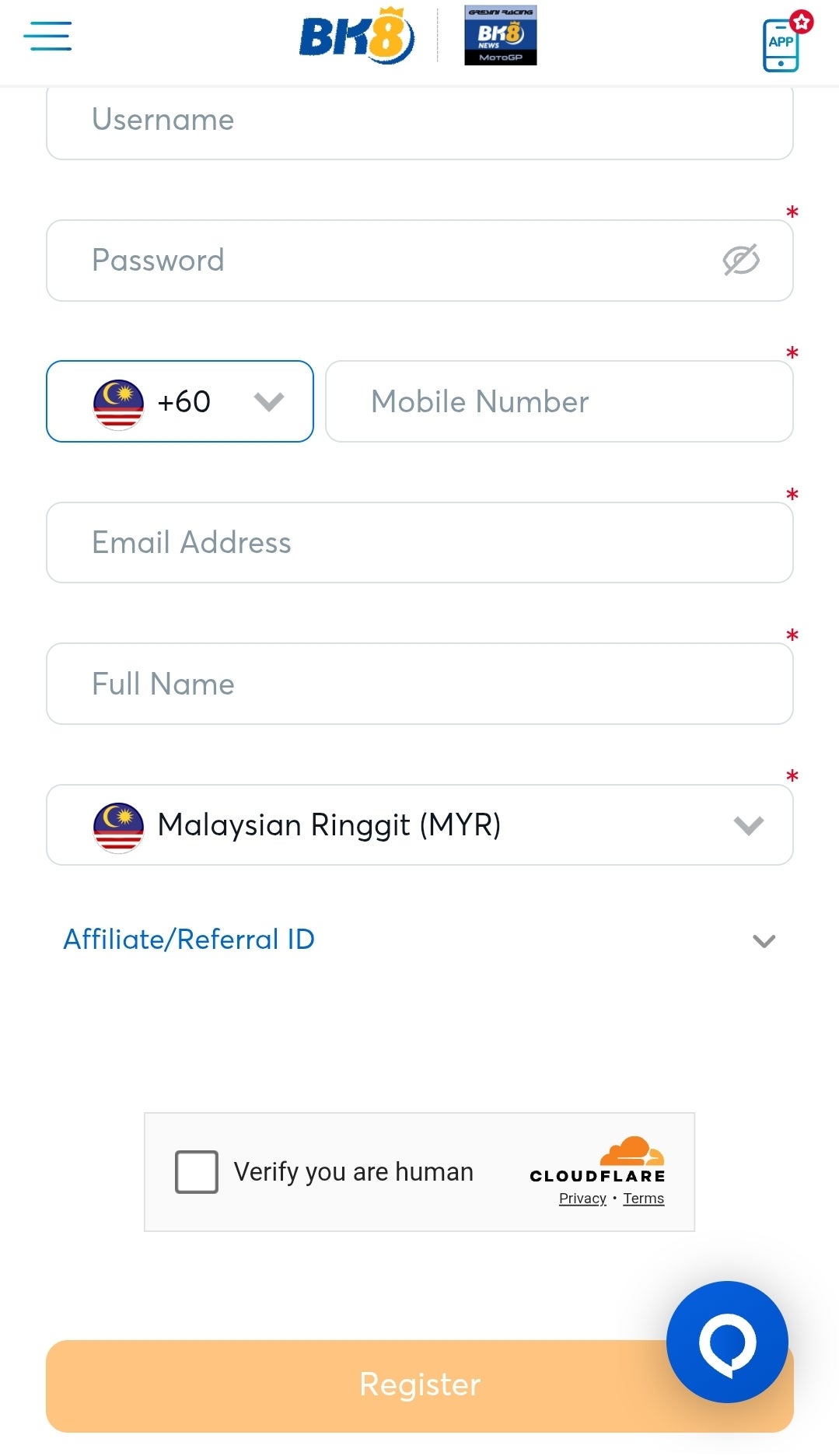
Task: Expand the +60 country code dropdown
Action: 268,401
